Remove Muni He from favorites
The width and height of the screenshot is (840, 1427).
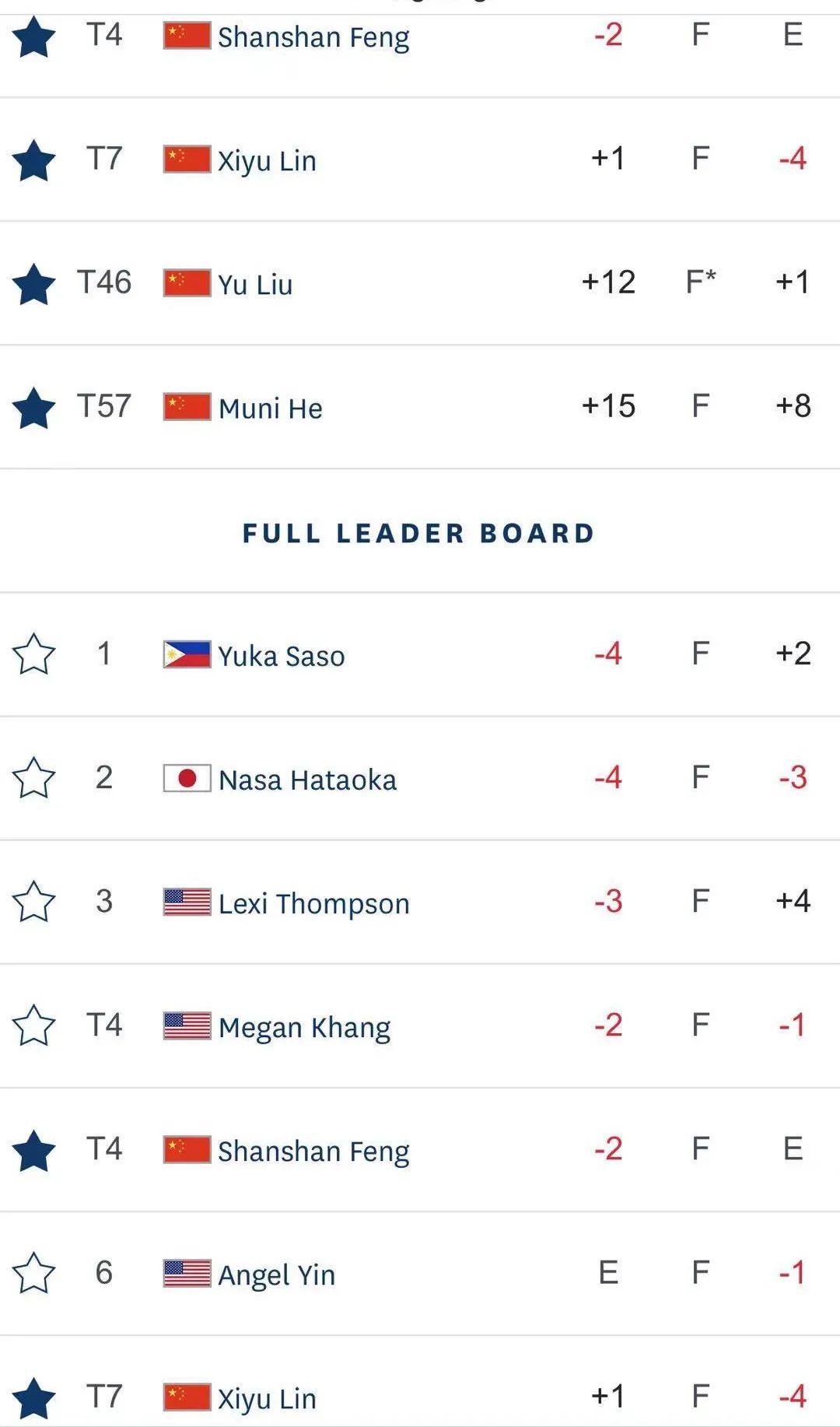(34, 407)
